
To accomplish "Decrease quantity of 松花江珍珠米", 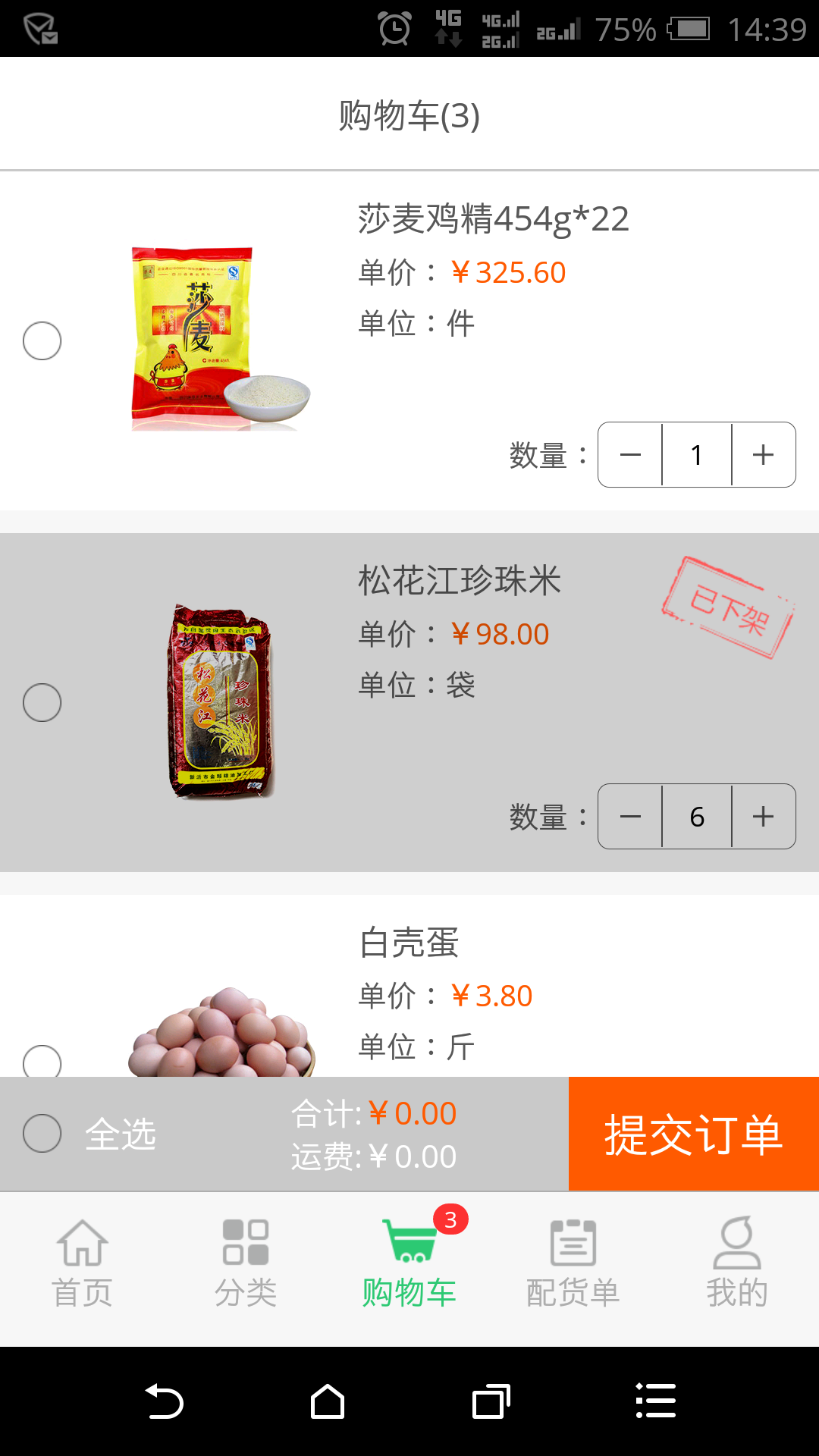I will click(630, 817).
